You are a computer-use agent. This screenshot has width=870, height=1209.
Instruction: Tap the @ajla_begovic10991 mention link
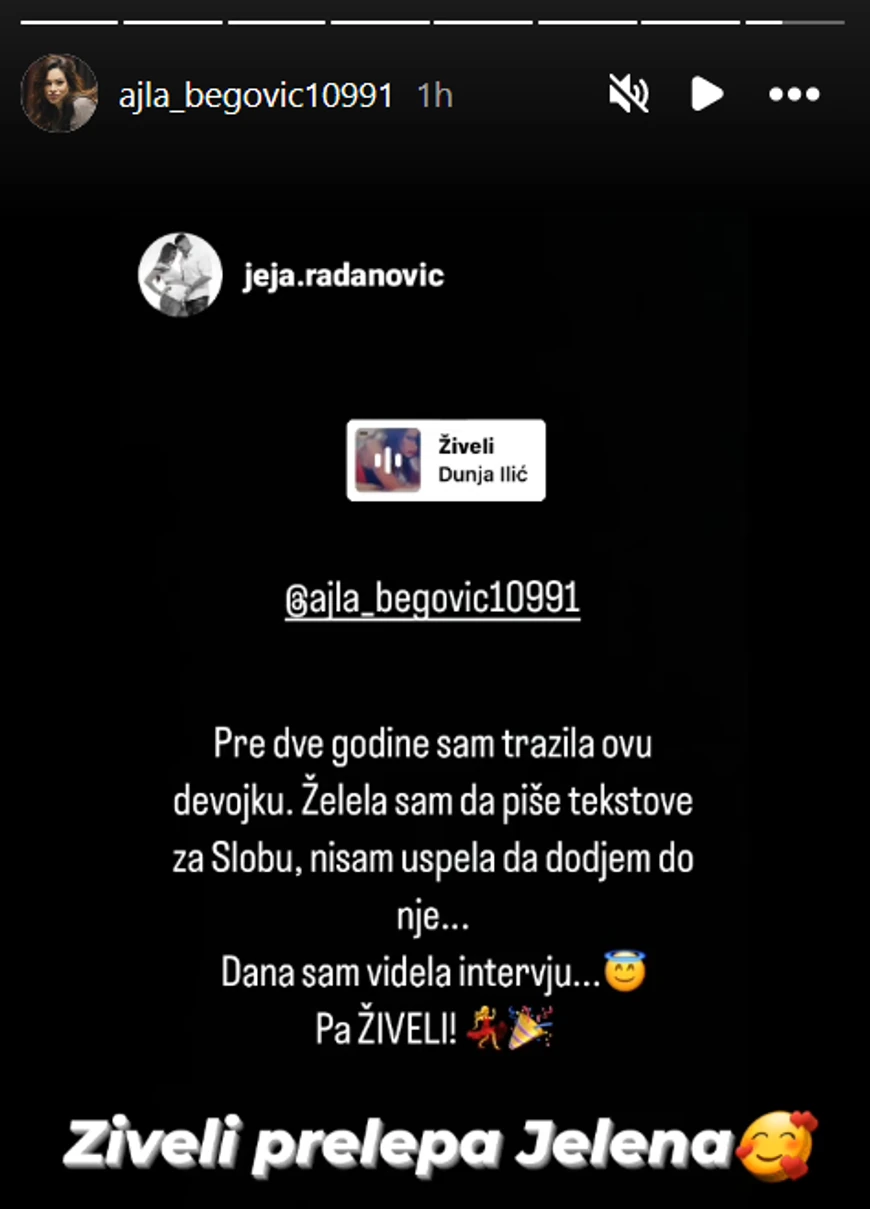click(x=432, y=600)
